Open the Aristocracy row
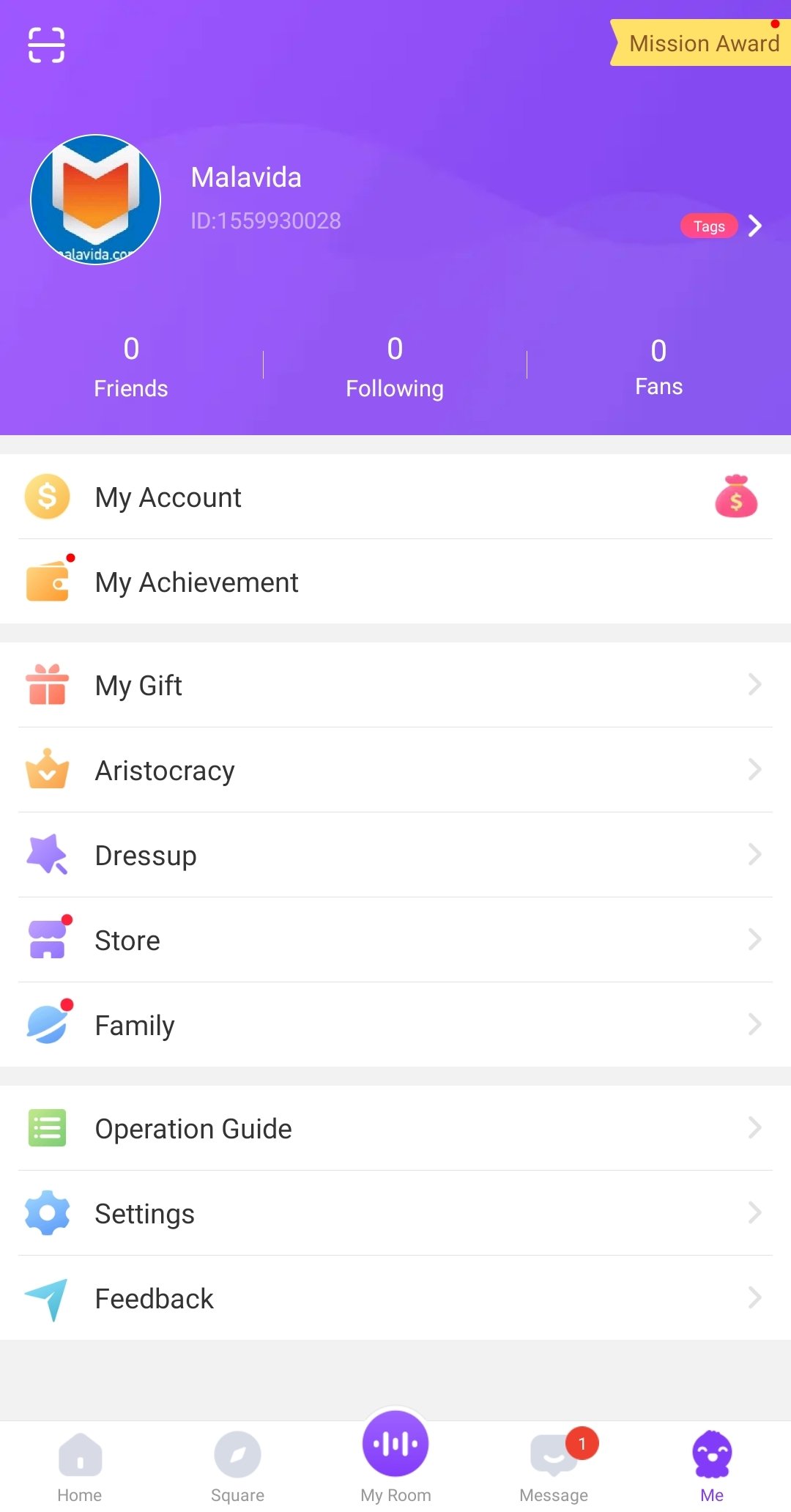The width and height of the screenshot is (791, 1512). 395,770
